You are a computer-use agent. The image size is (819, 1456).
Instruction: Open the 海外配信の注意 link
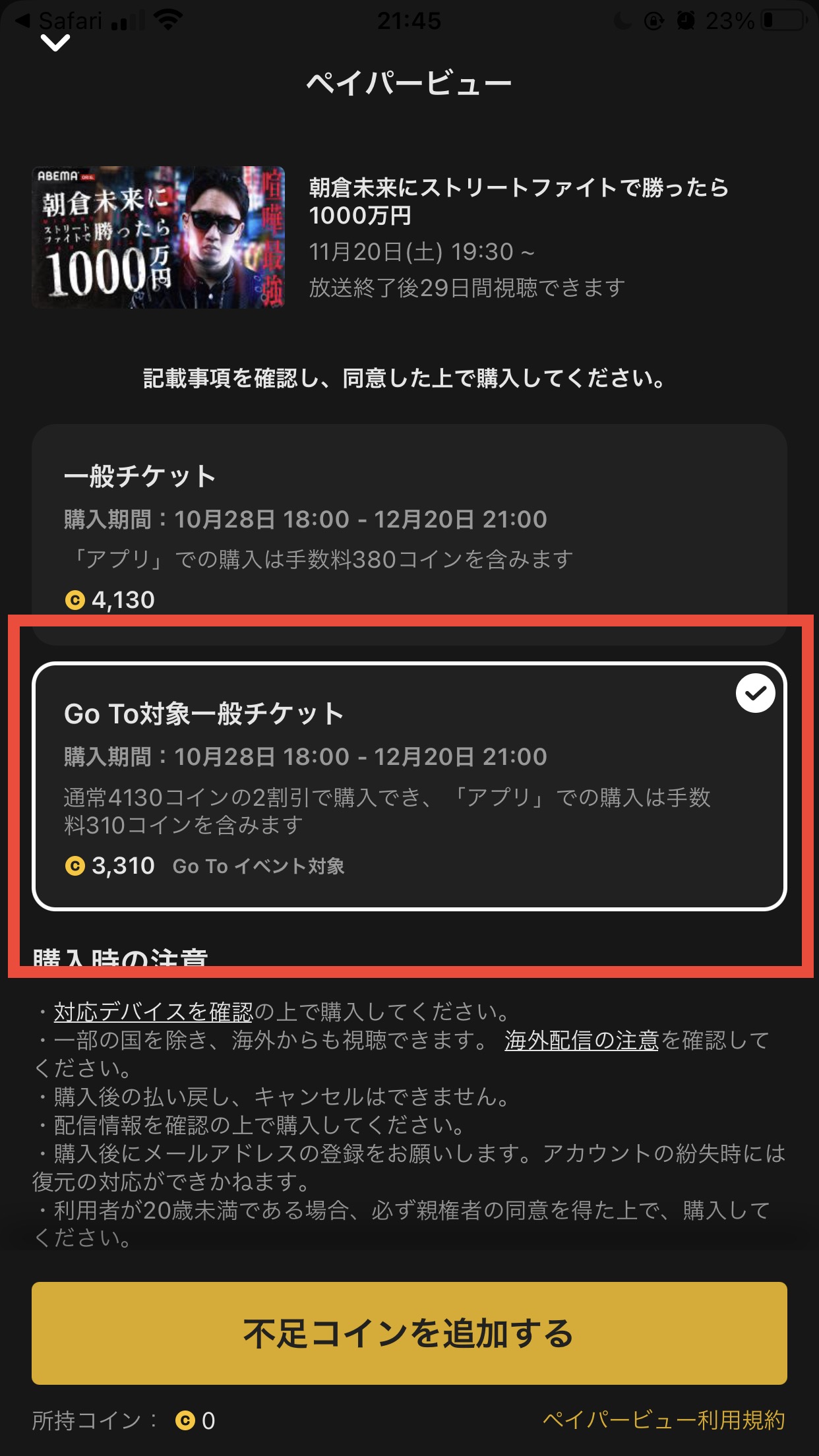coord(581,1041)
